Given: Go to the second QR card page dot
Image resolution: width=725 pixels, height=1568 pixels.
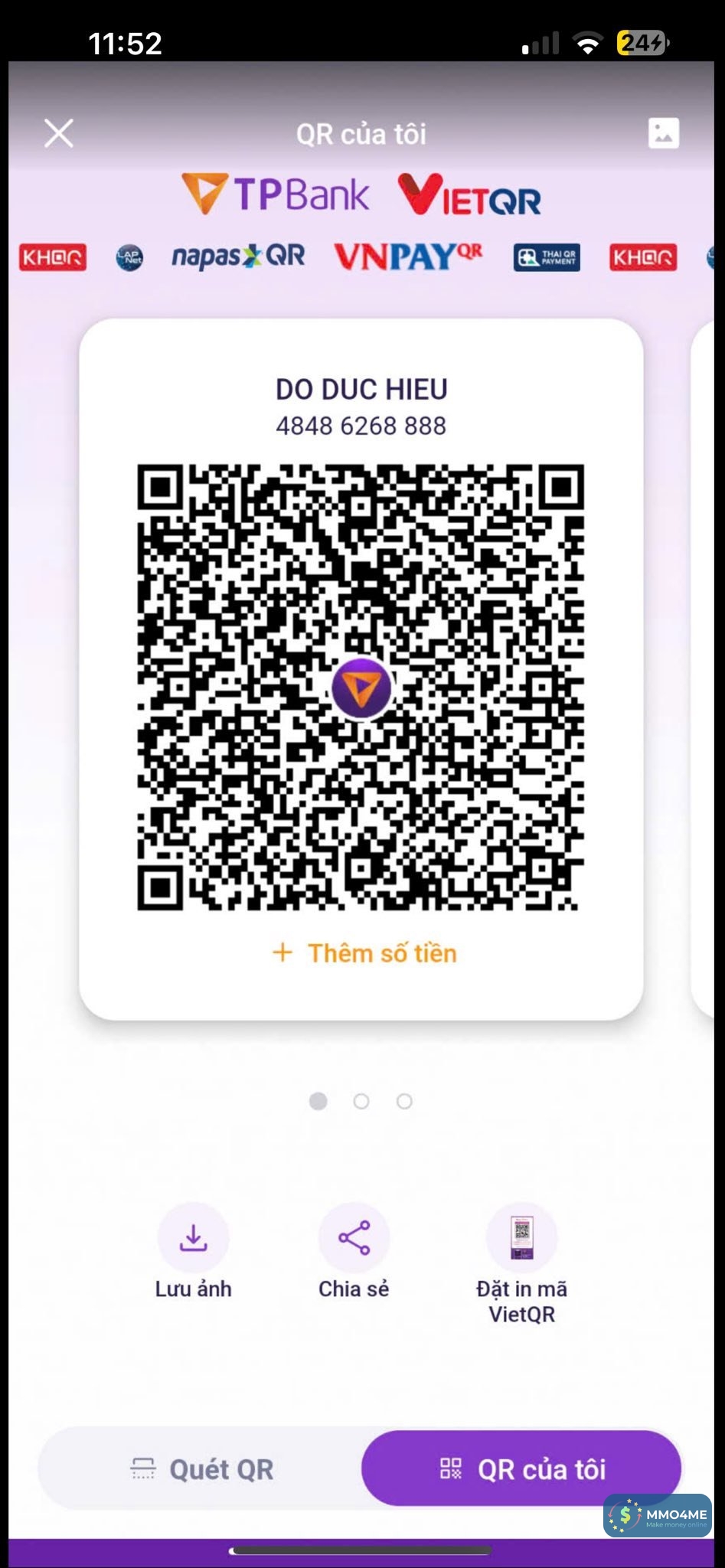Looking at the screenshot, I should 361,1101.
